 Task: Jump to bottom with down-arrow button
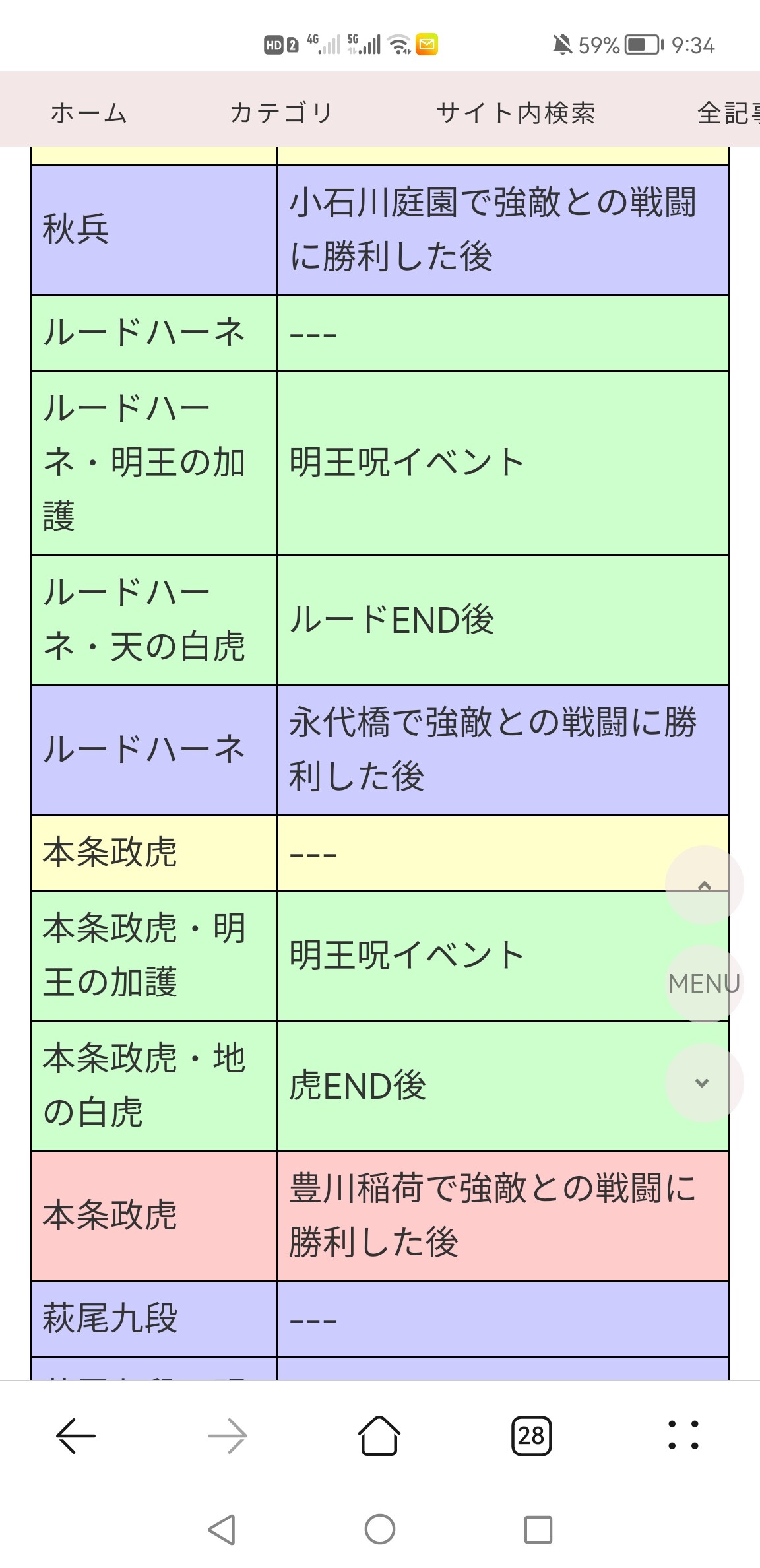(703, 1083)
